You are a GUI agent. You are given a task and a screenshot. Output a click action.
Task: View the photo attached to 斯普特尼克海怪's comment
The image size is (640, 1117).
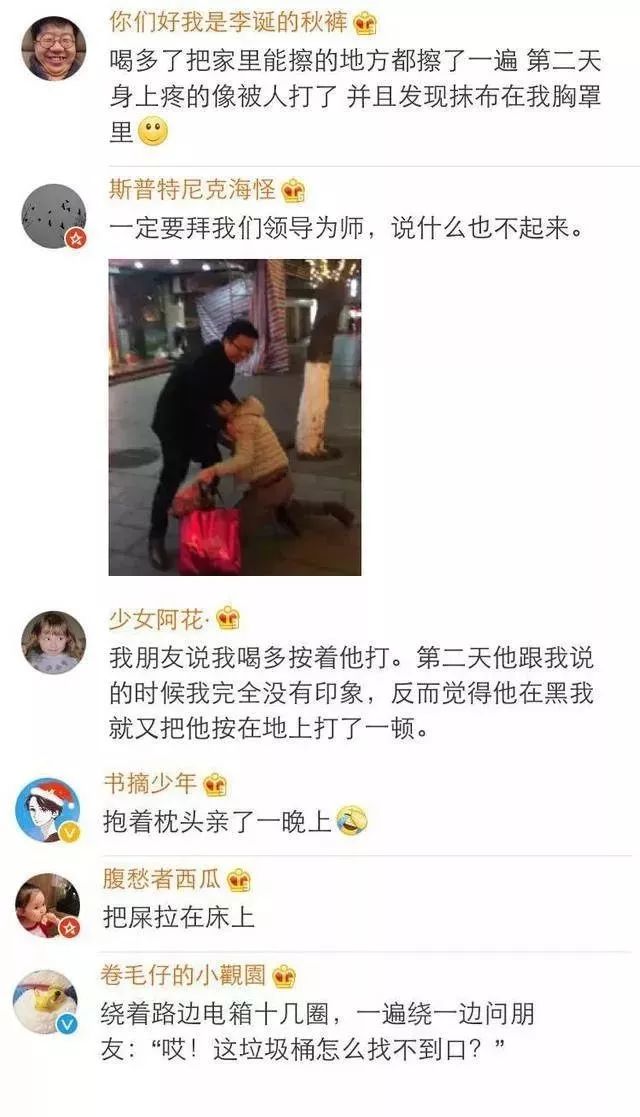(x=234, y=417)
